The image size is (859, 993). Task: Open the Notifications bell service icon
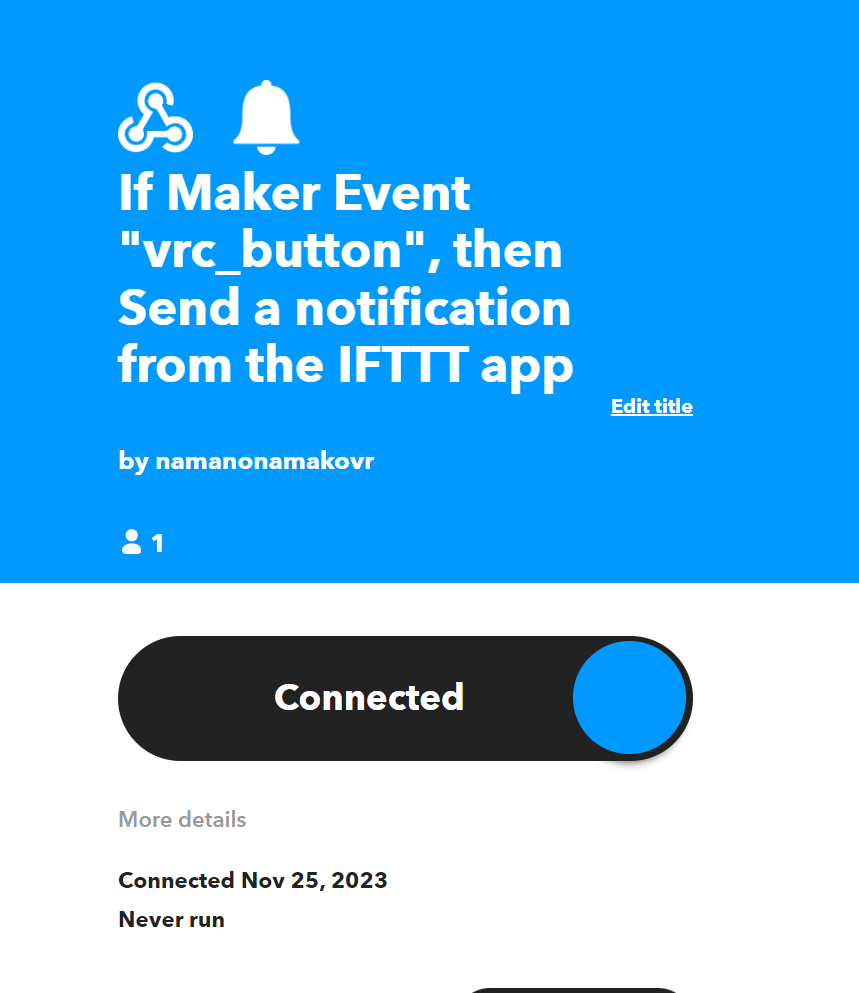tap(266, 118)
